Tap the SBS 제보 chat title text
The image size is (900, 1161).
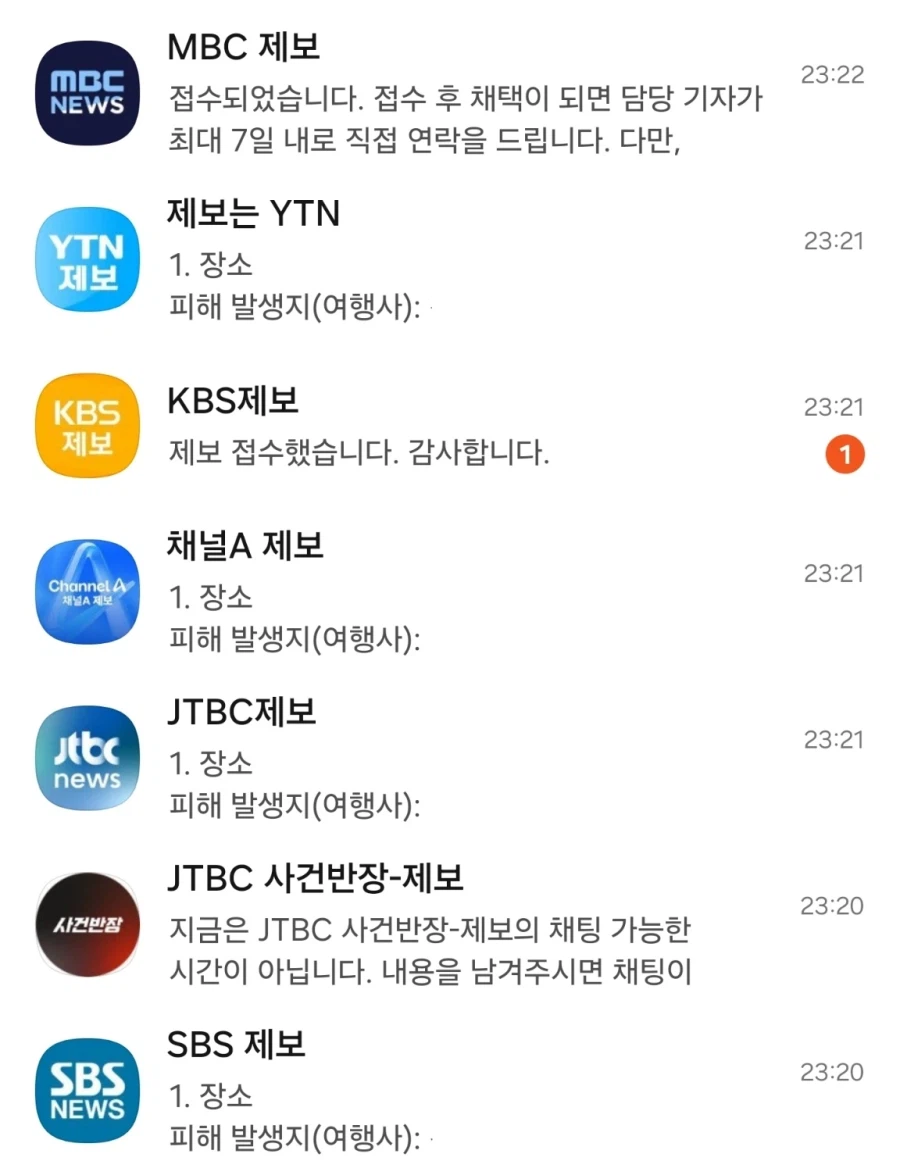tap(235, 1046)
